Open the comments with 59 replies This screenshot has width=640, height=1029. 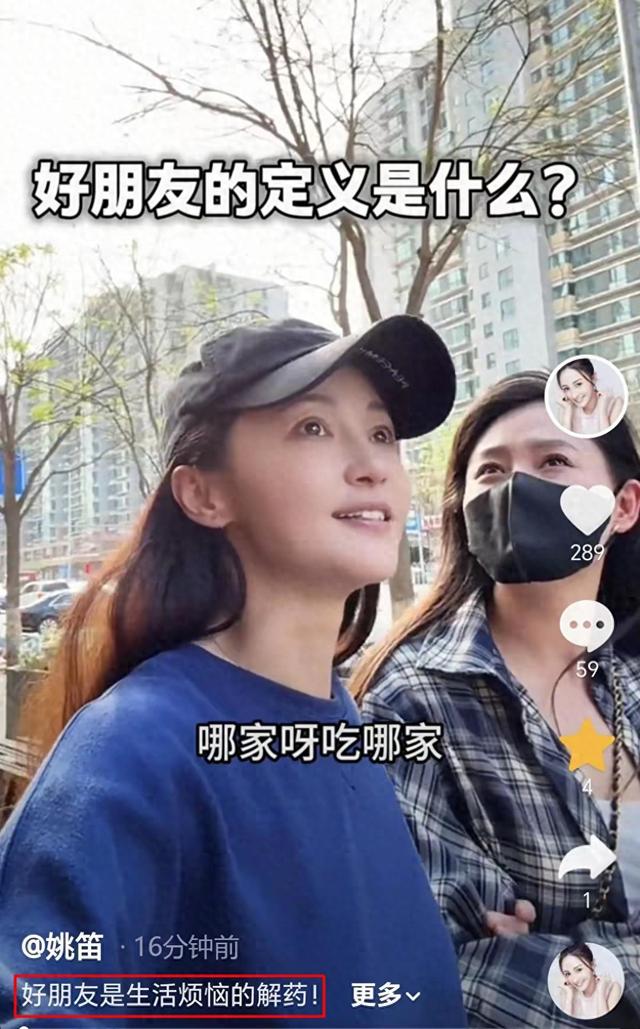click(586, 627)
